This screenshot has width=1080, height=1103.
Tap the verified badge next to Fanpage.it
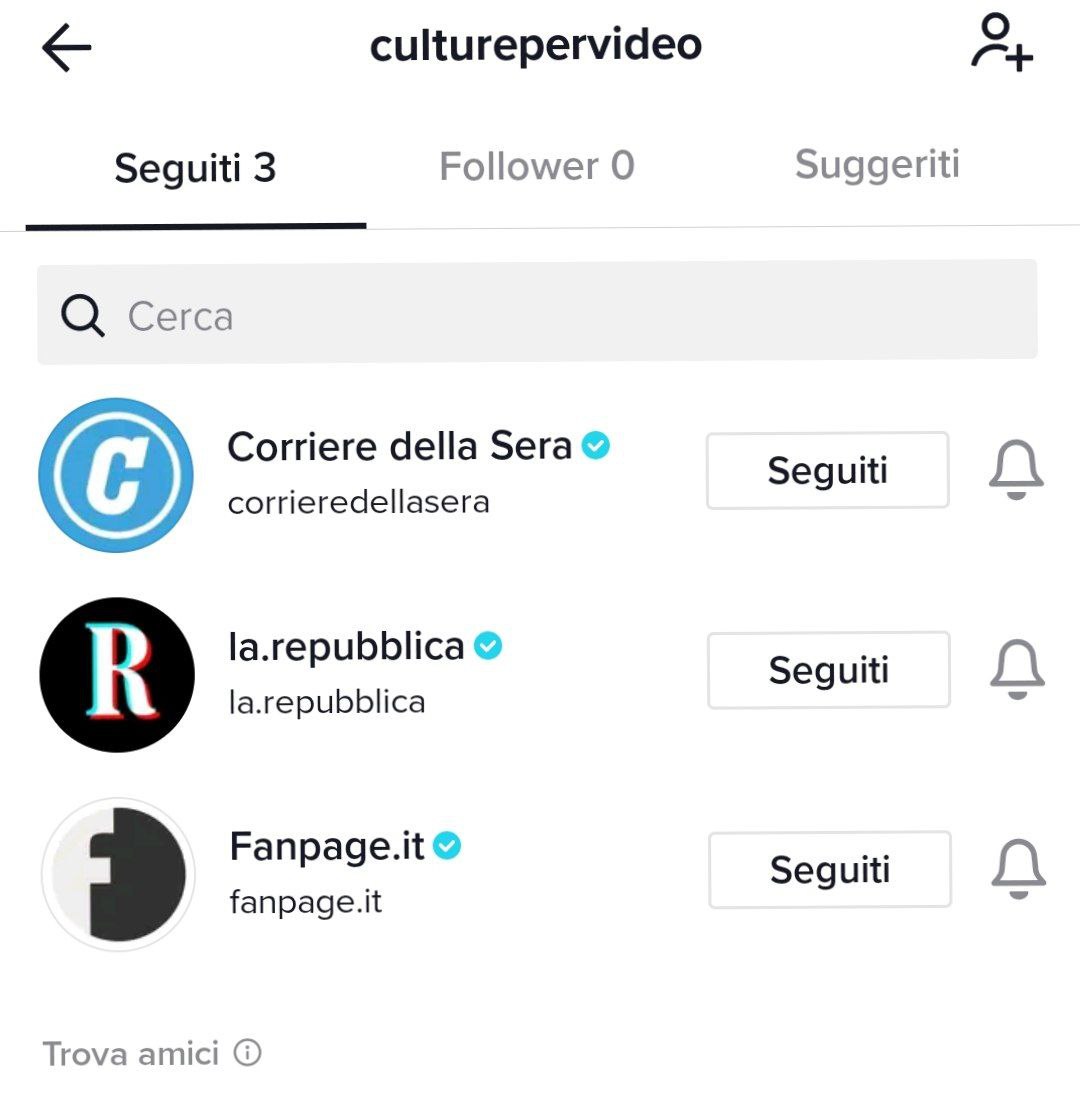pyautogui.click(x=447, y=845)
